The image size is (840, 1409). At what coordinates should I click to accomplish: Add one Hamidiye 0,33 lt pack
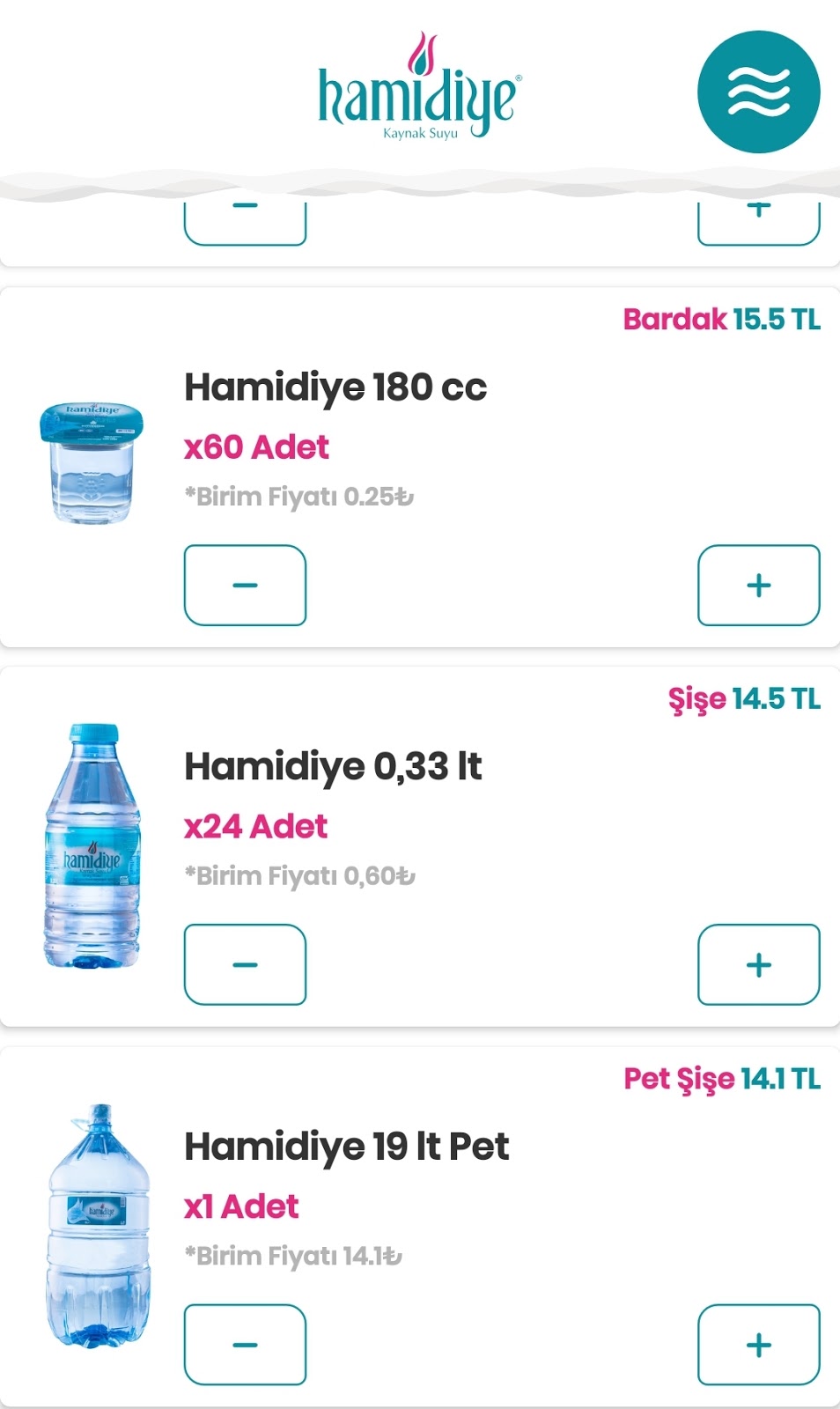click(x=758, y=965)
